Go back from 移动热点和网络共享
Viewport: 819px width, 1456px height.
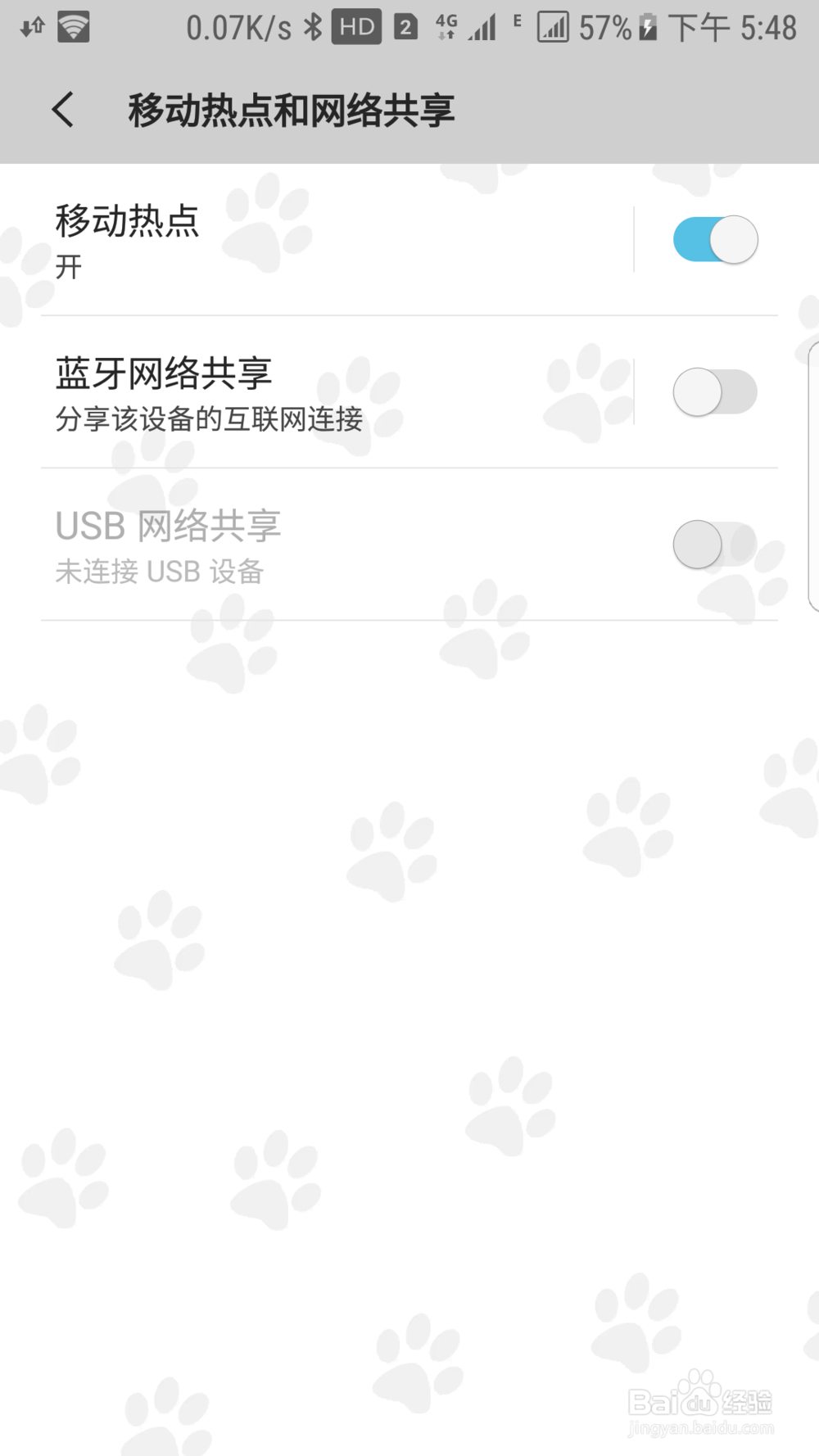pos(63,110)
